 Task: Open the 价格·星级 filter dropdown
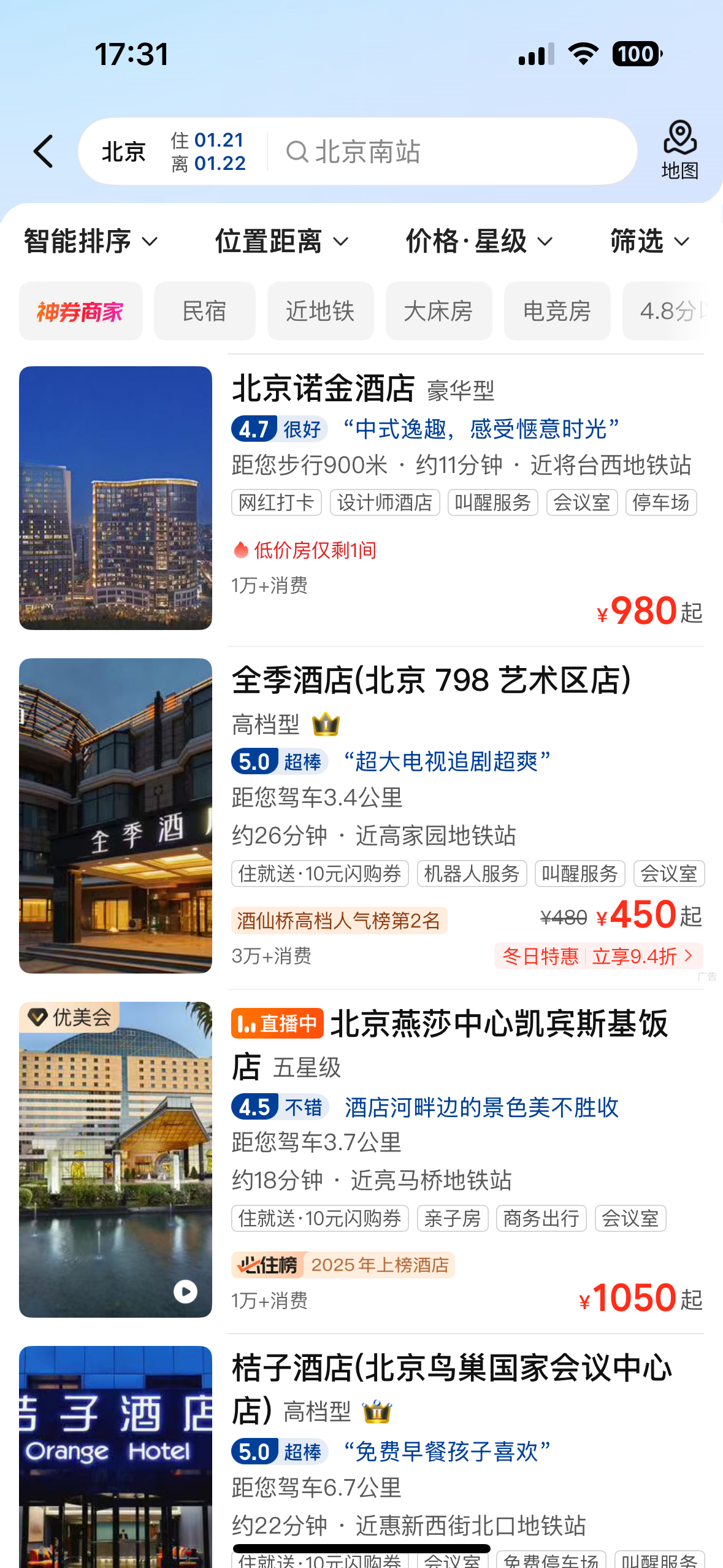[x=478, y=241]
